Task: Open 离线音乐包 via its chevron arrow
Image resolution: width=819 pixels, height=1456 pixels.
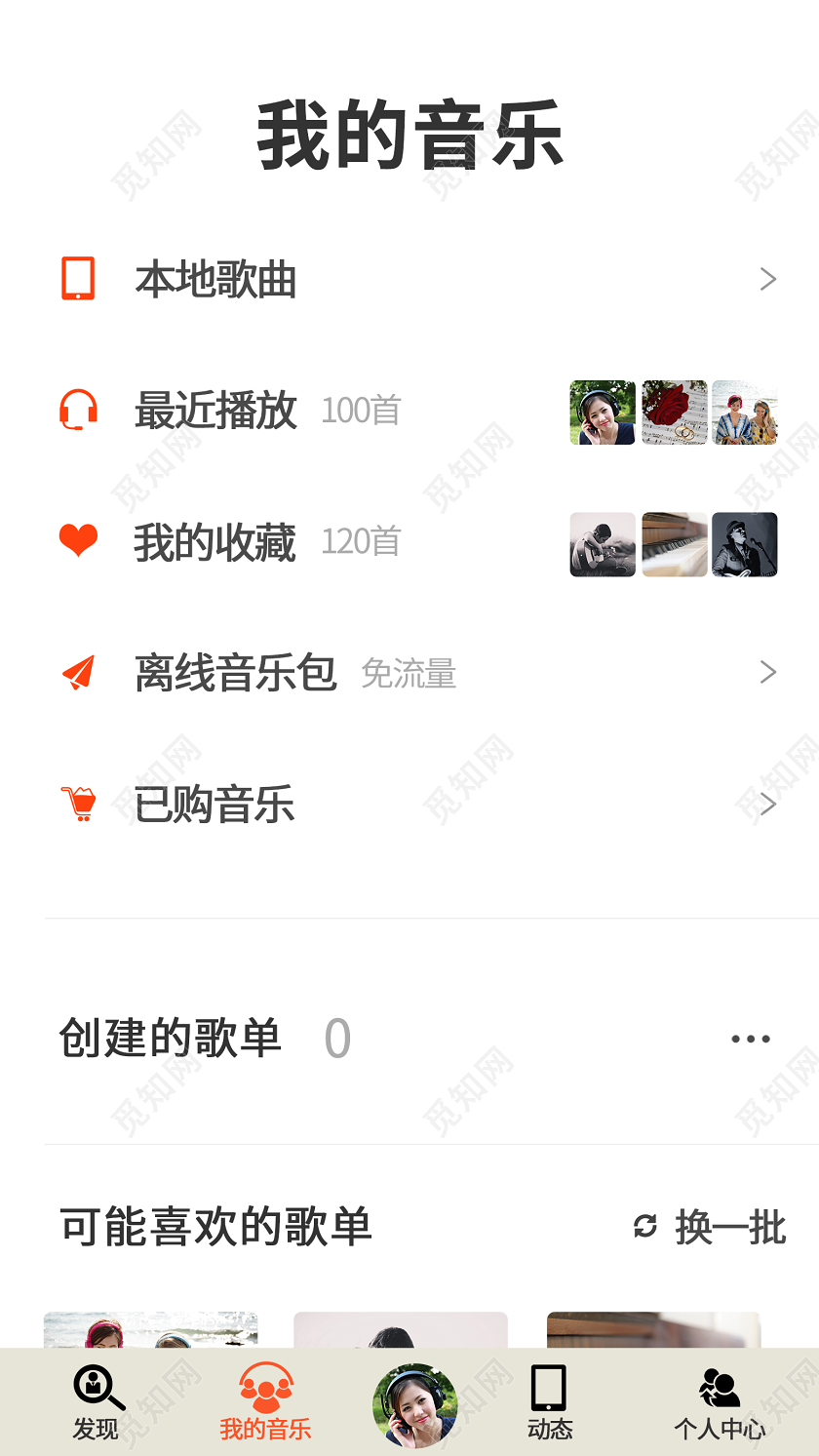Action: coord(769,672)
